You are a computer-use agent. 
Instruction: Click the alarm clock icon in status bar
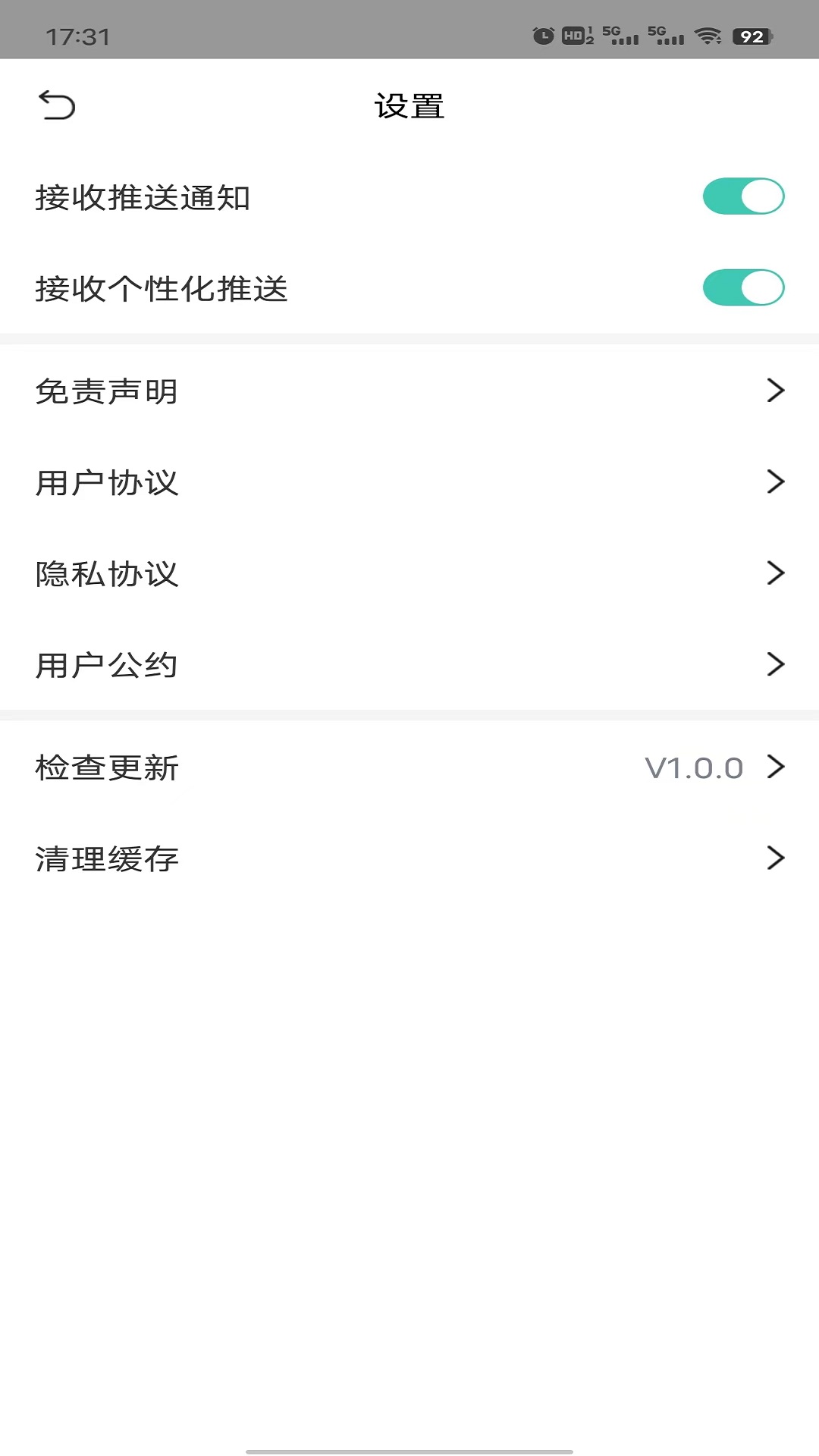pos(543,33)
